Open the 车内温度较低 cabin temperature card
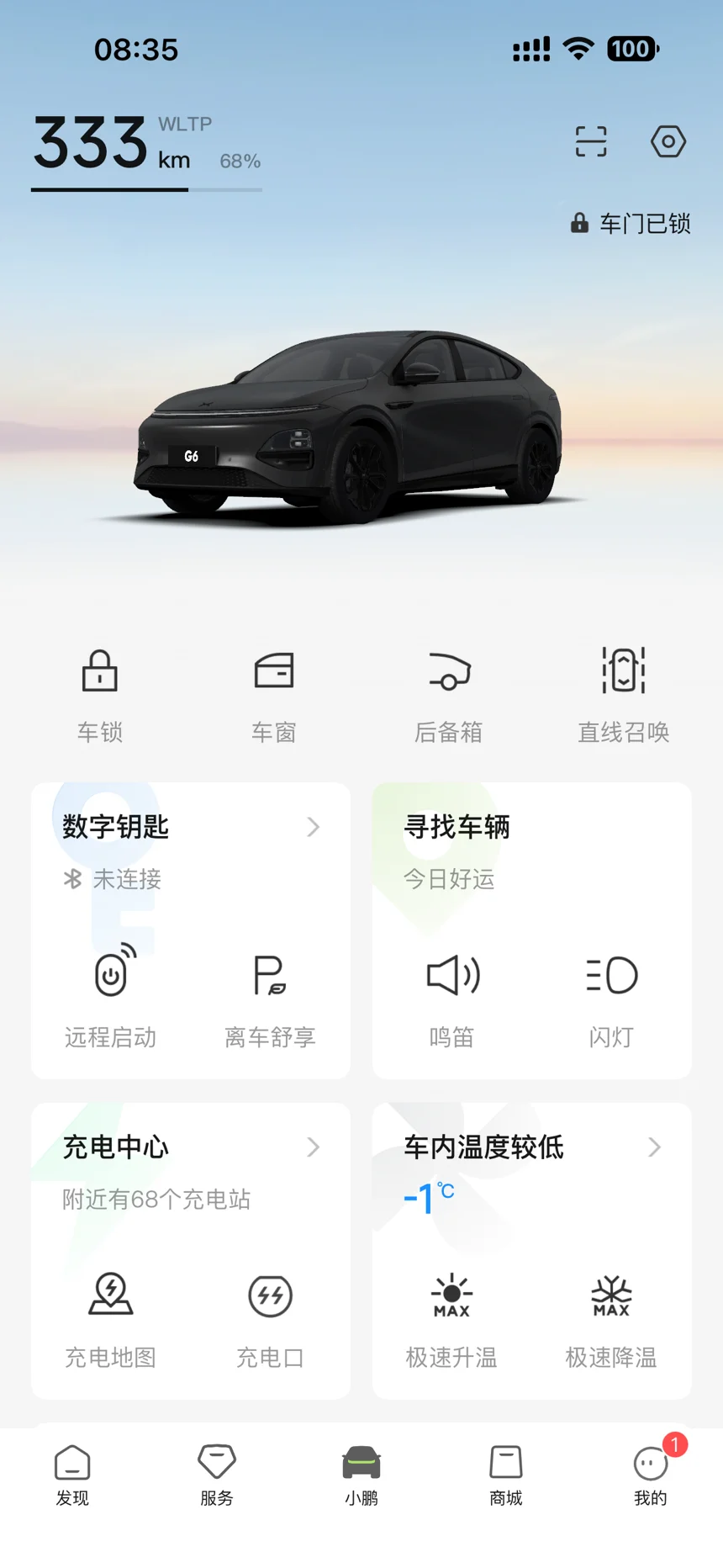This screenshot has width=723, height=1568. click(x=531, y=1147)
